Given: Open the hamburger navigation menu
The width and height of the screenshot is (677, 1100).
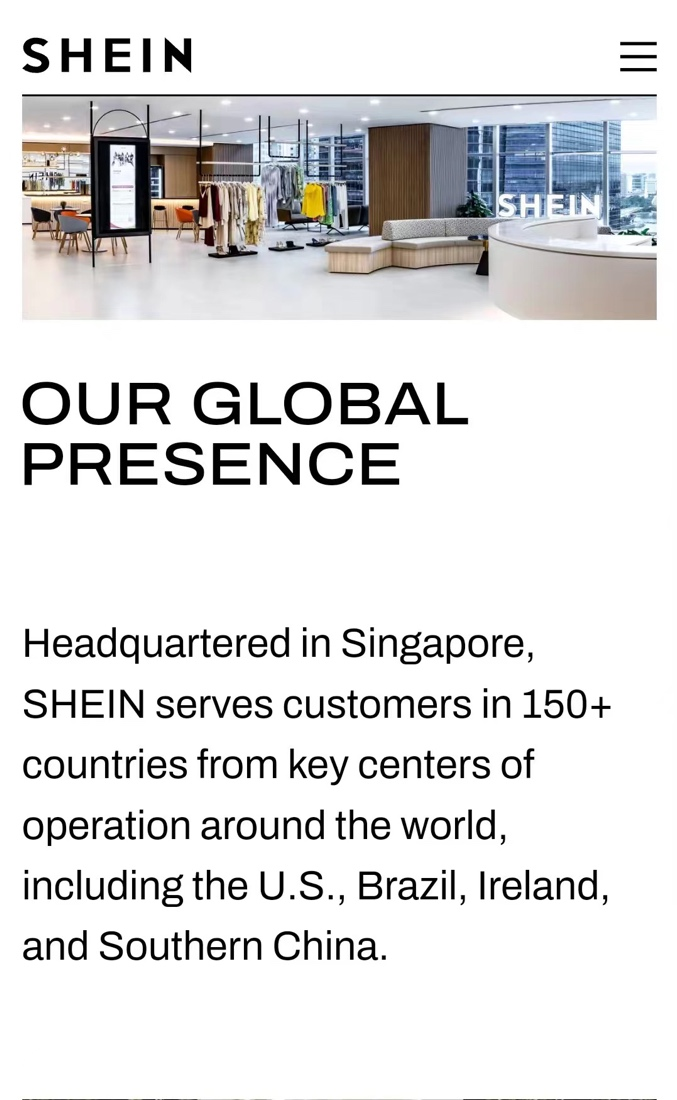Looking at the screenshot, I should click(x=637, y=56).
